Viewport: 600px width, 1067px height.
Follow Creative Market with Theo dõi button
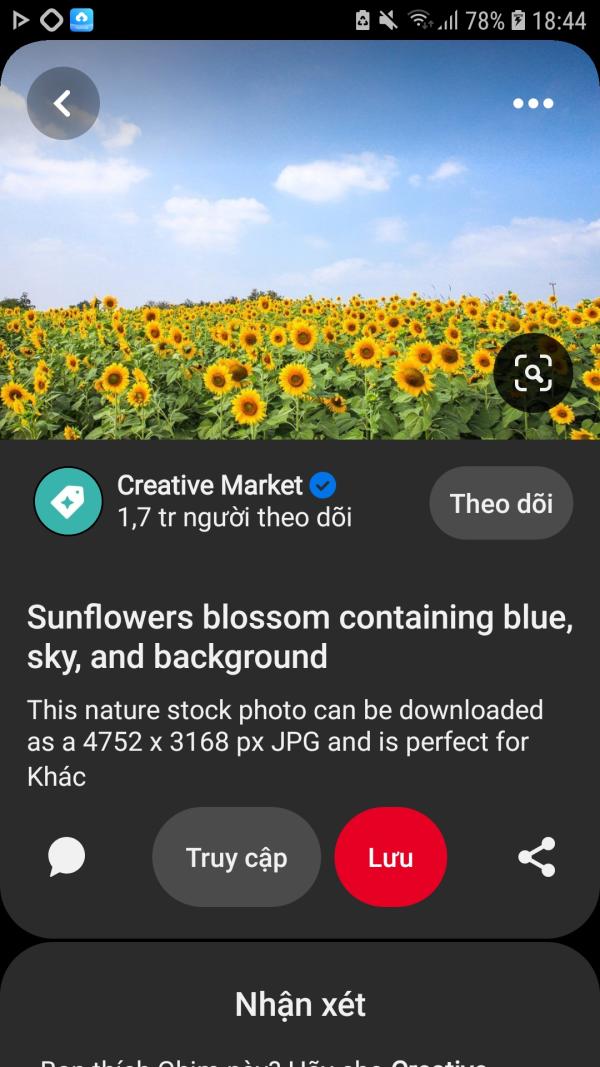coord(501,504)
